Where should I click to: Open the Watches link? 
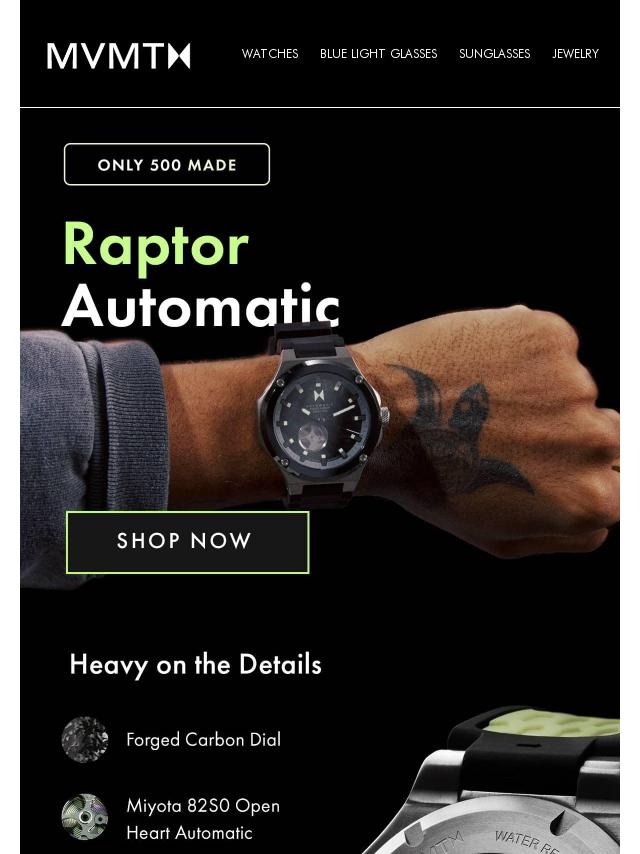tap(270, 54)
